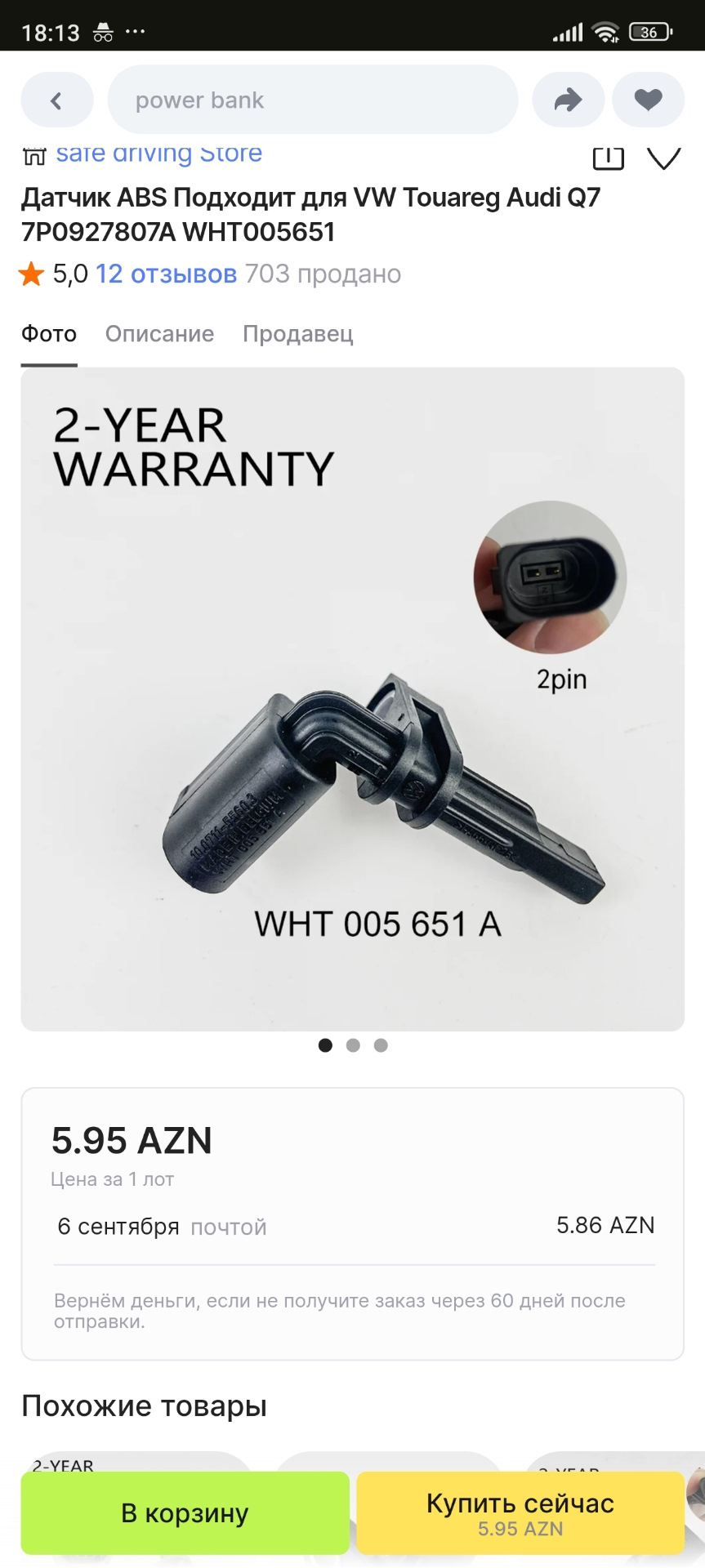Tap Купить сейчас for 5.95 AZN
The image size is (705, 1568).
point(520,1513)
